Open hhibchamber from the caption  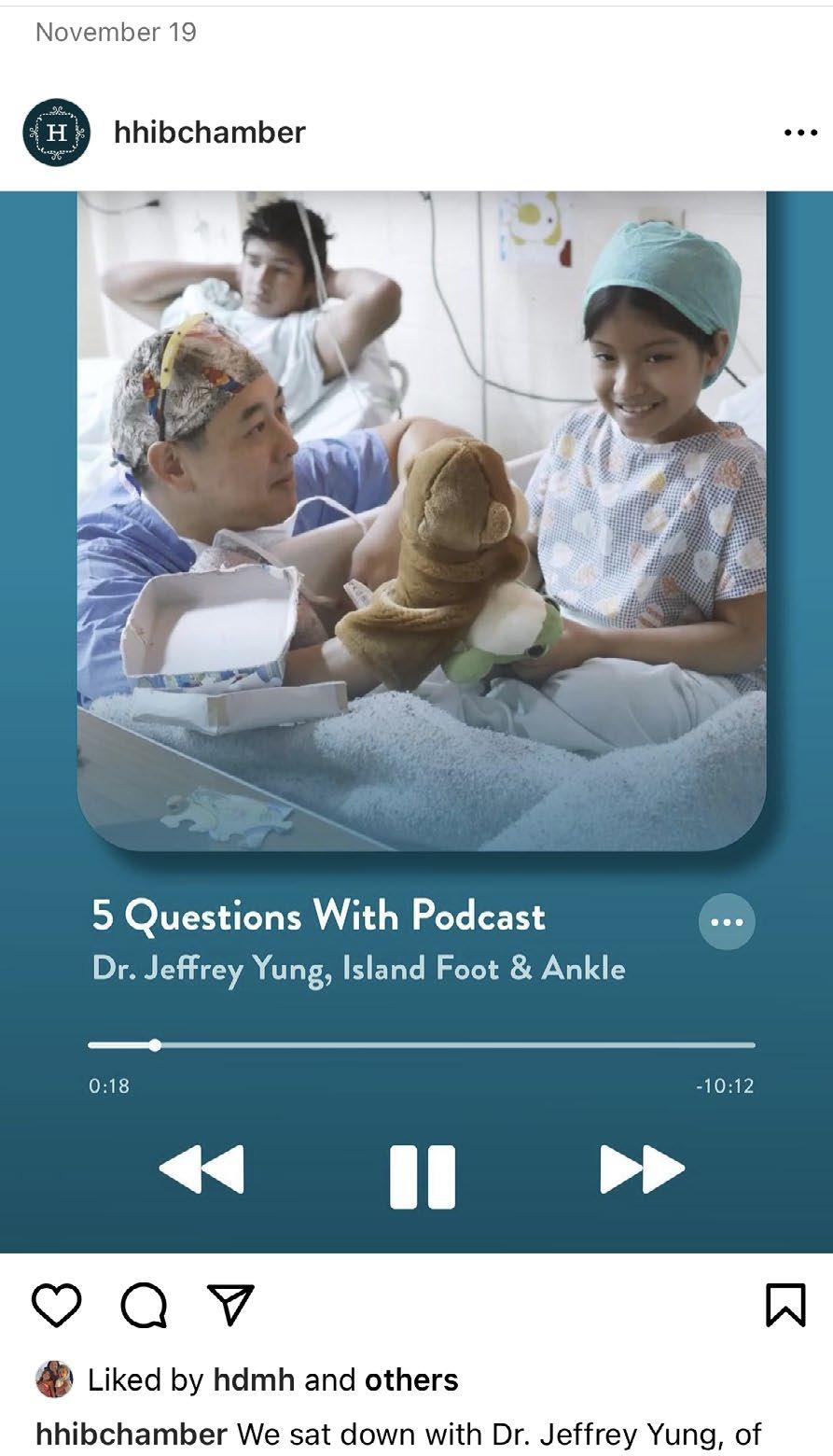[131, 1433]
